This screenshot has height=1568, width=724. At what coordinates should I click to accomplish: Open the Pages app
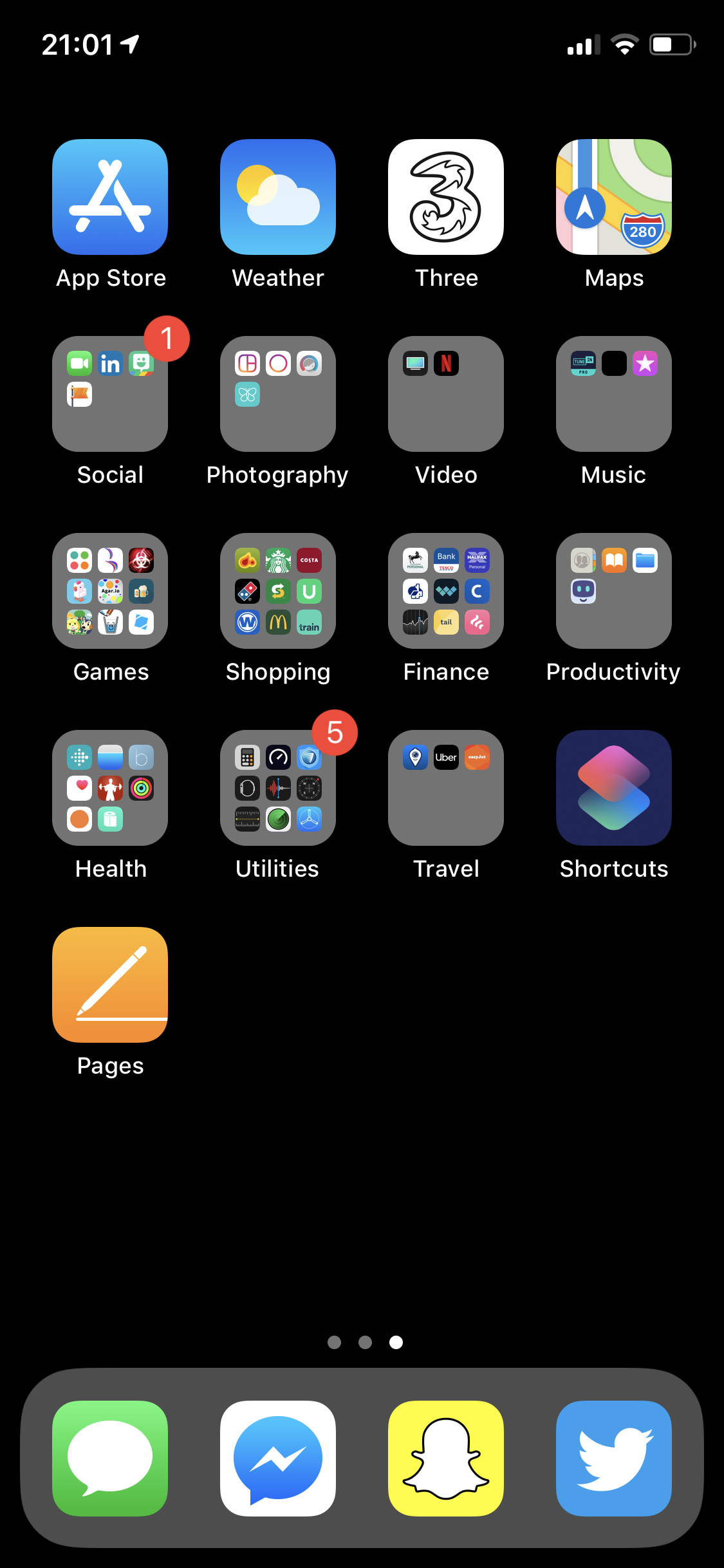pyautogui.click(x=110, y=985)
